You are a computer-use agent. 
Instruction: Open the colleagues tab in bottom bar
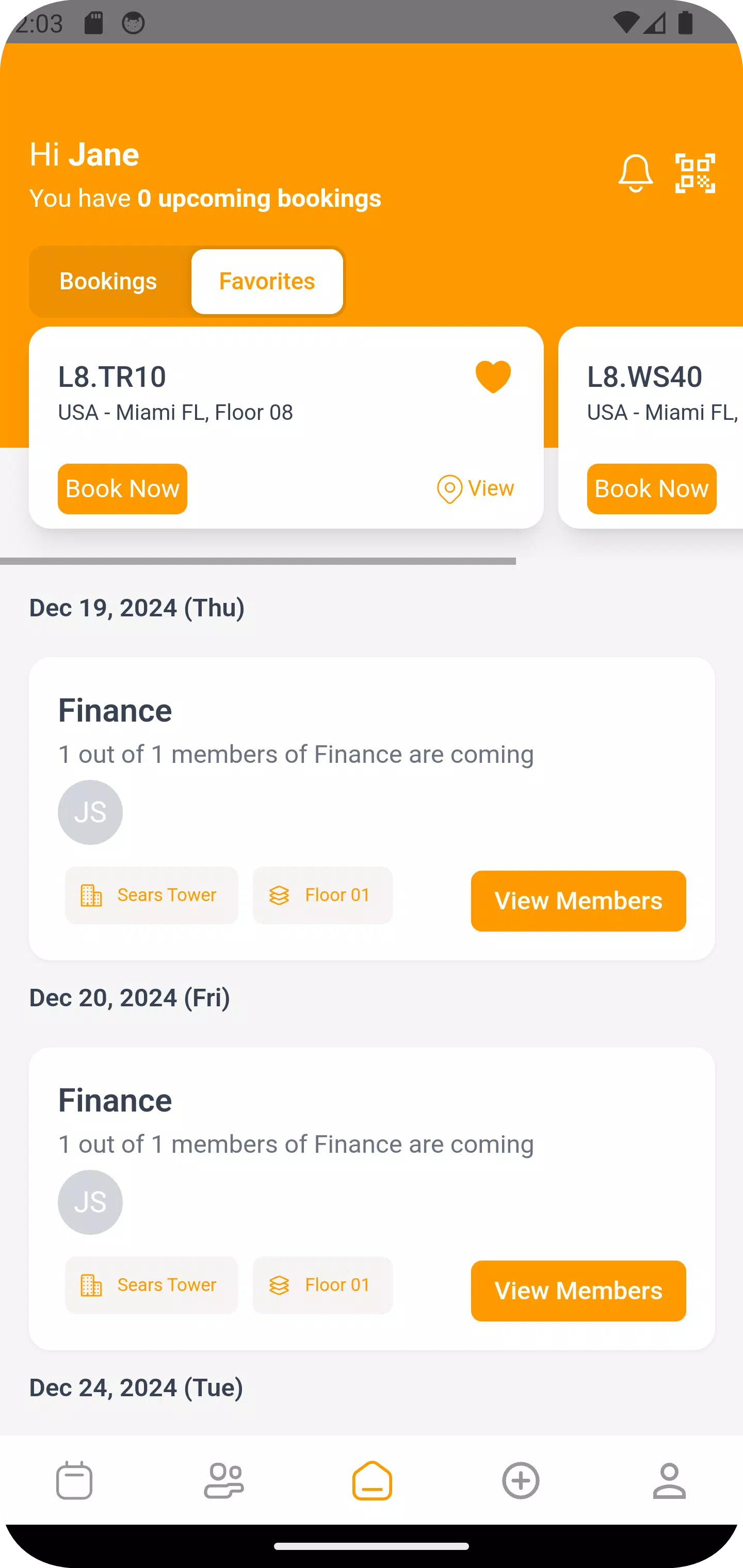[223, 1480]
